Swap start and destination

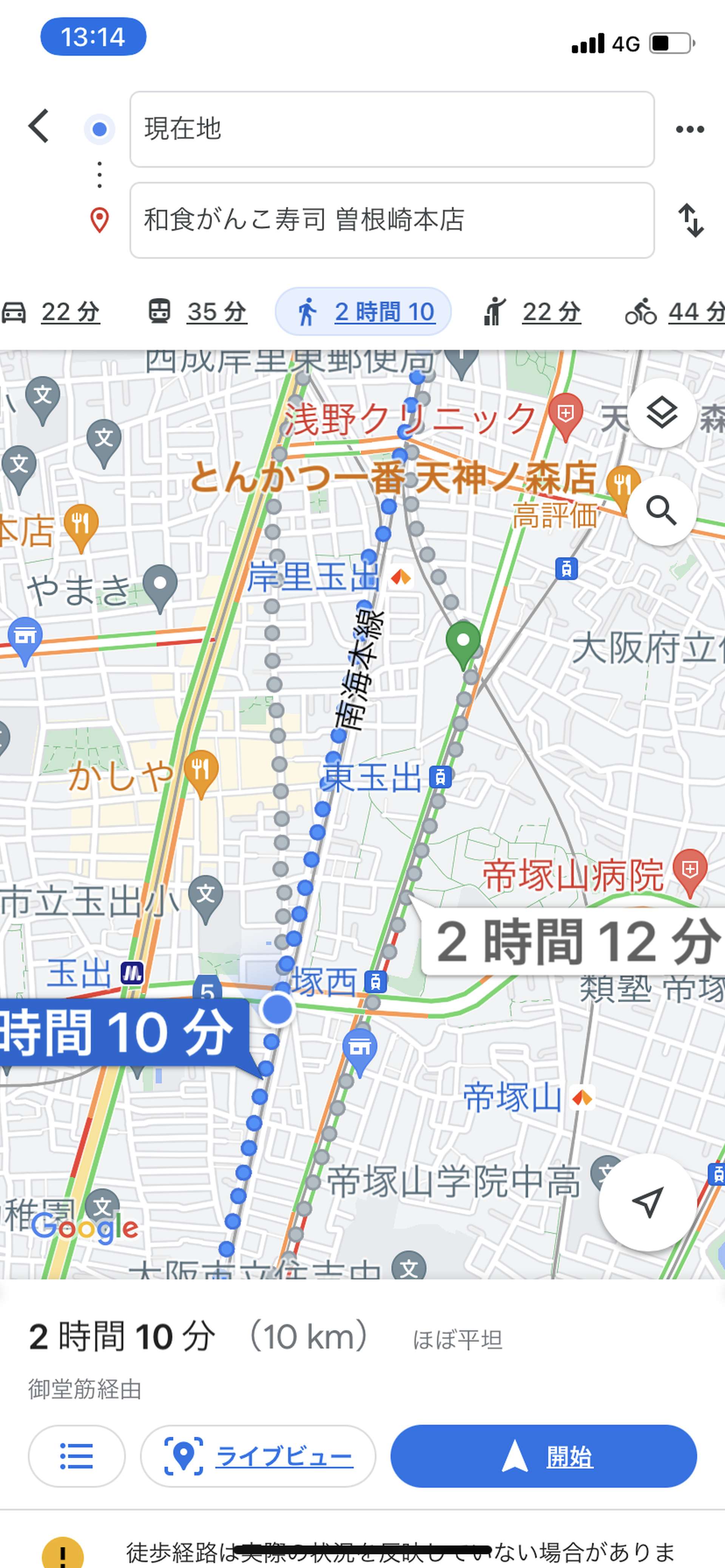click(691, 220)
